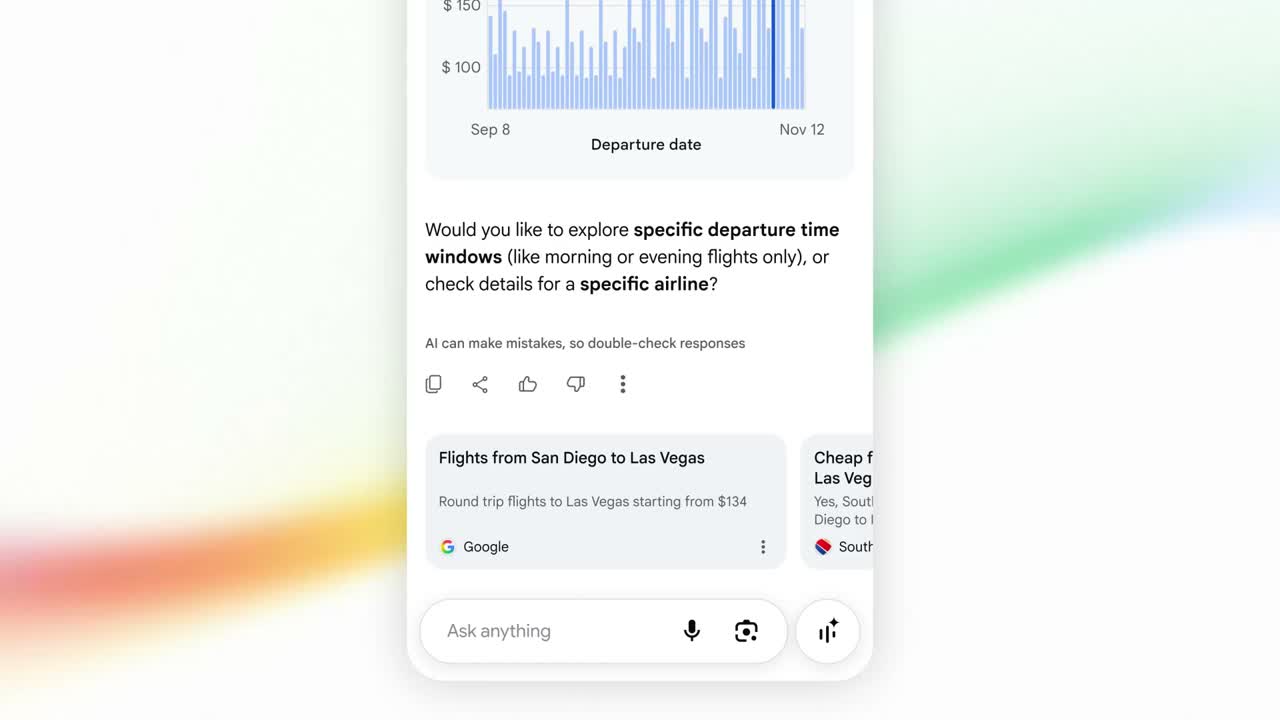Give the response a thumbs up

click(x=528, y=384)
